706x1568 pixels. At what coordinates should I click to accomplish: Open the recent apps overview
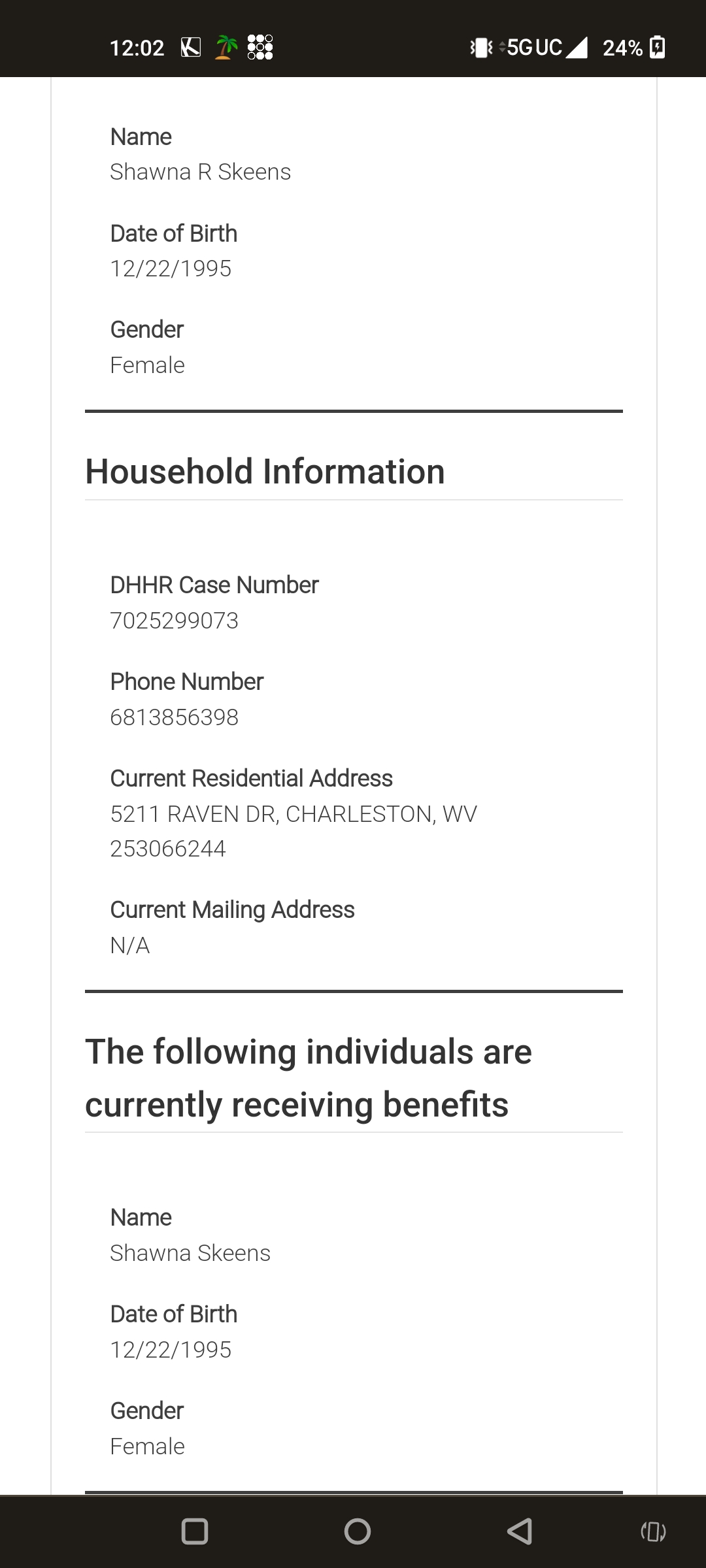[194, 1531]
